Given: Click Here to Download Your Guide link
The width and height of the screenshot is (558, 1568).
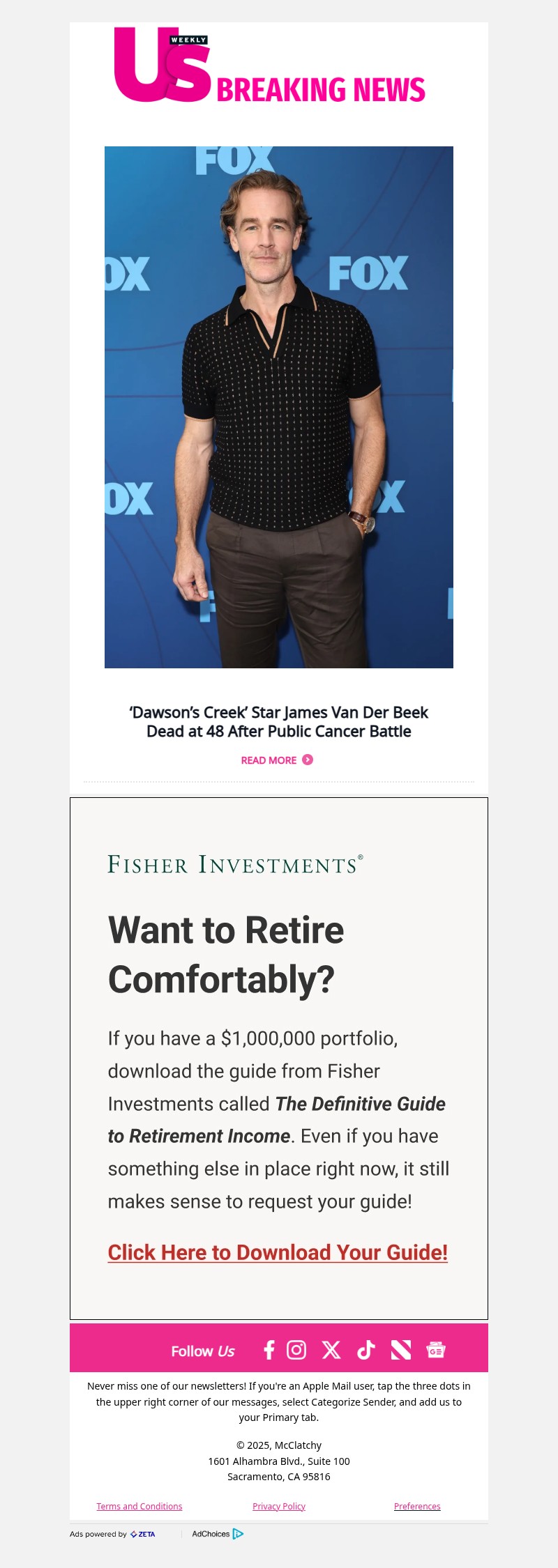Looking at the screenshot, I should tap(278, 1252).
